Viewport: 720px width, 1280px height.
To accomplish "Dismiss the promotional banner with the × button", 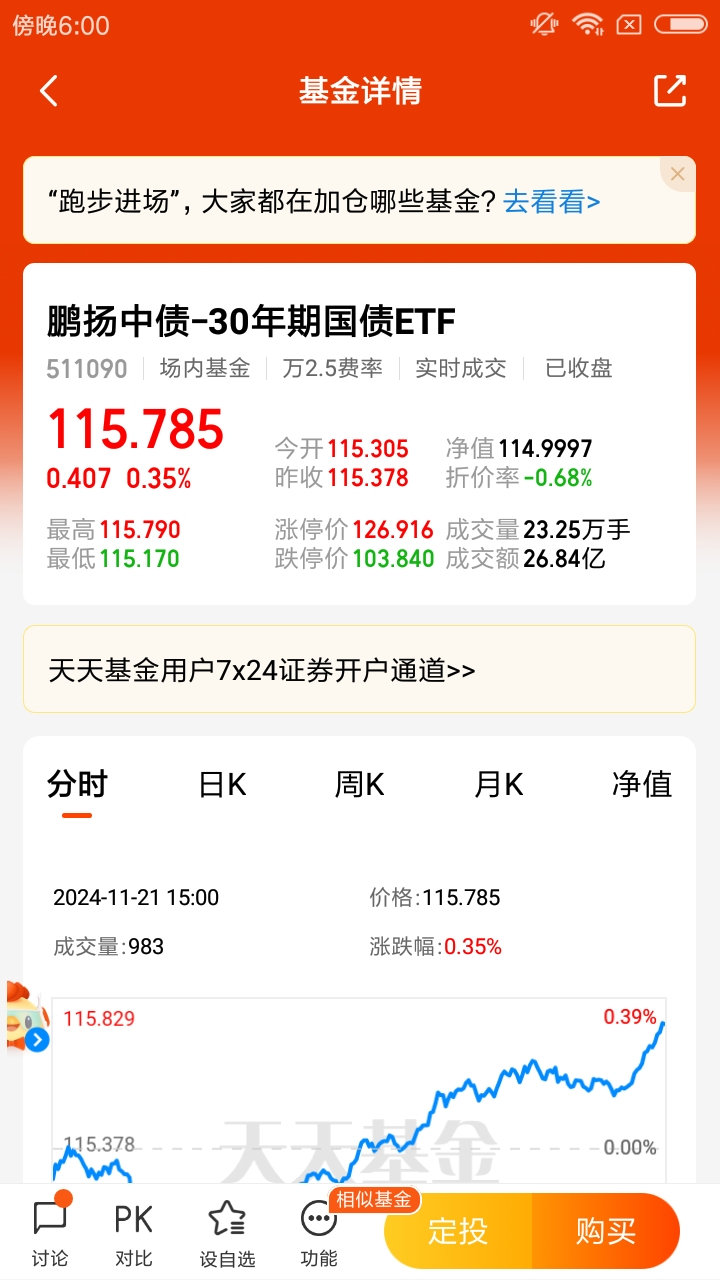I will point(677,174).
